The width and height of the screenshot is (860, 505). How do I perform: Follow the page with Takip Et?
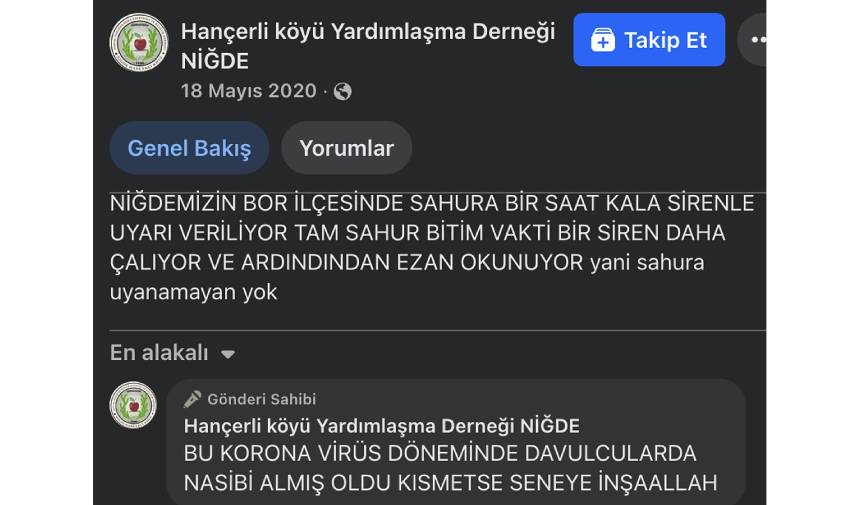click(648, 40)
